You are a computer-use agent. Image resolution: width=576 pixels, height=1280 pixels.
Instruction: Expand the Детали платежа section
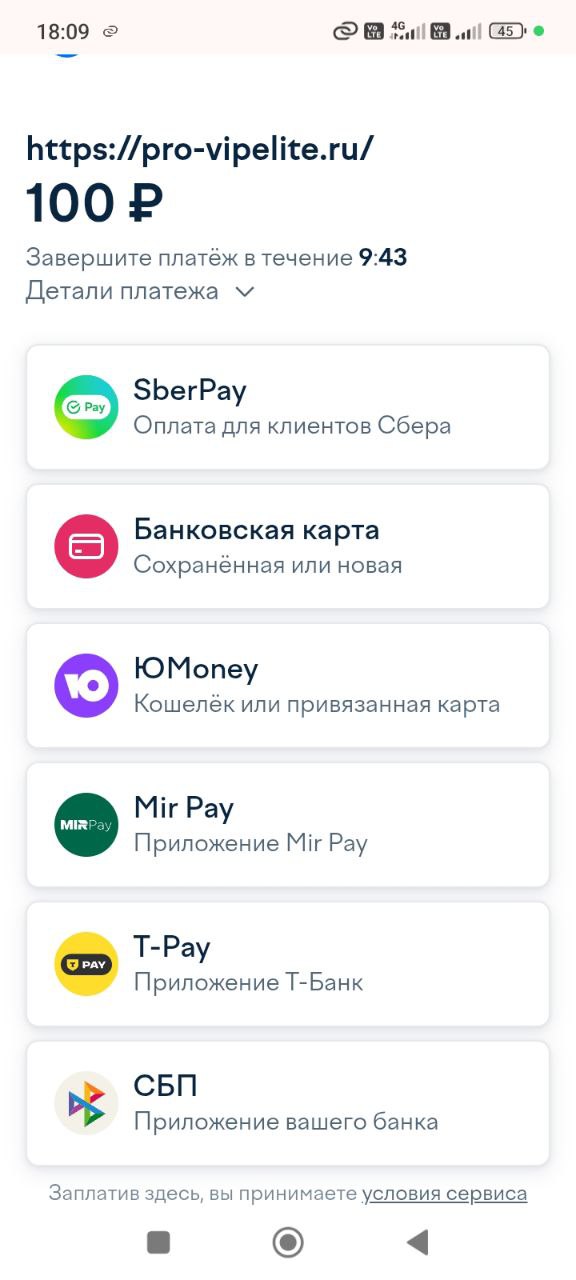[x=141, y=291]
